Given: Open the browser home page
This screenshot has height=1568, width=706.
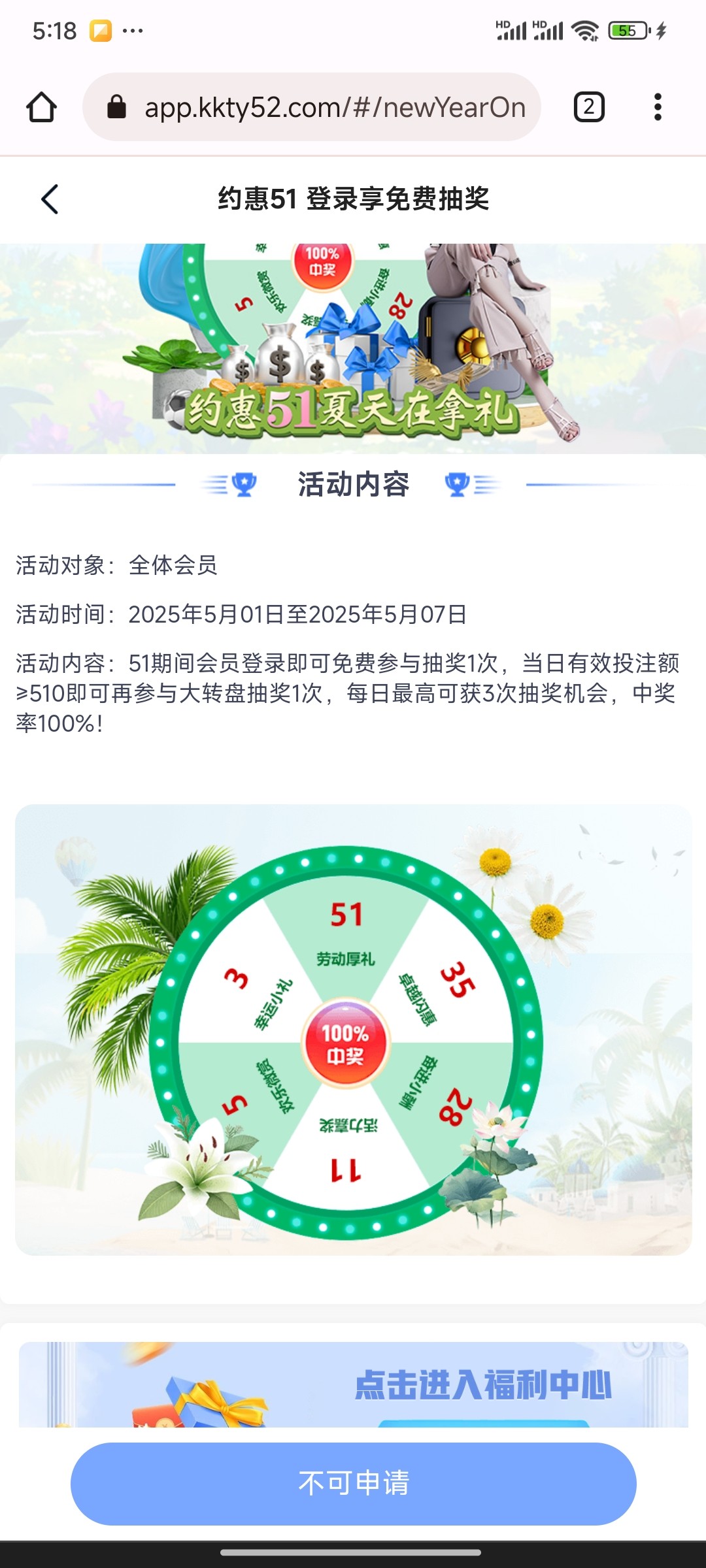Looking at the screenshot, I should coord(41,107).
